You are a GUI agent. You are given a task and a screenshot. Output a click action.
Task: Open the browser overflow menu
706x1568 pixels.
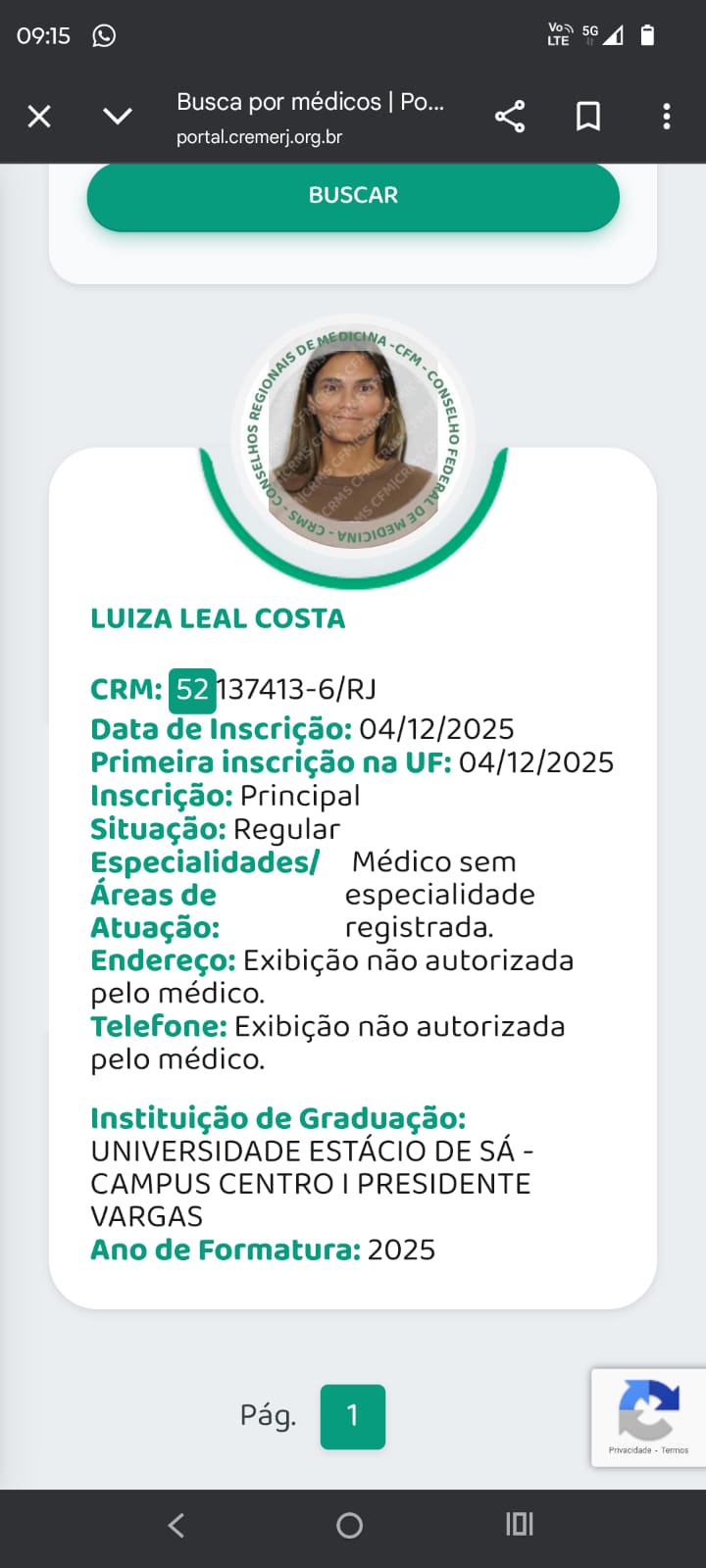click(x=667, y=117)
